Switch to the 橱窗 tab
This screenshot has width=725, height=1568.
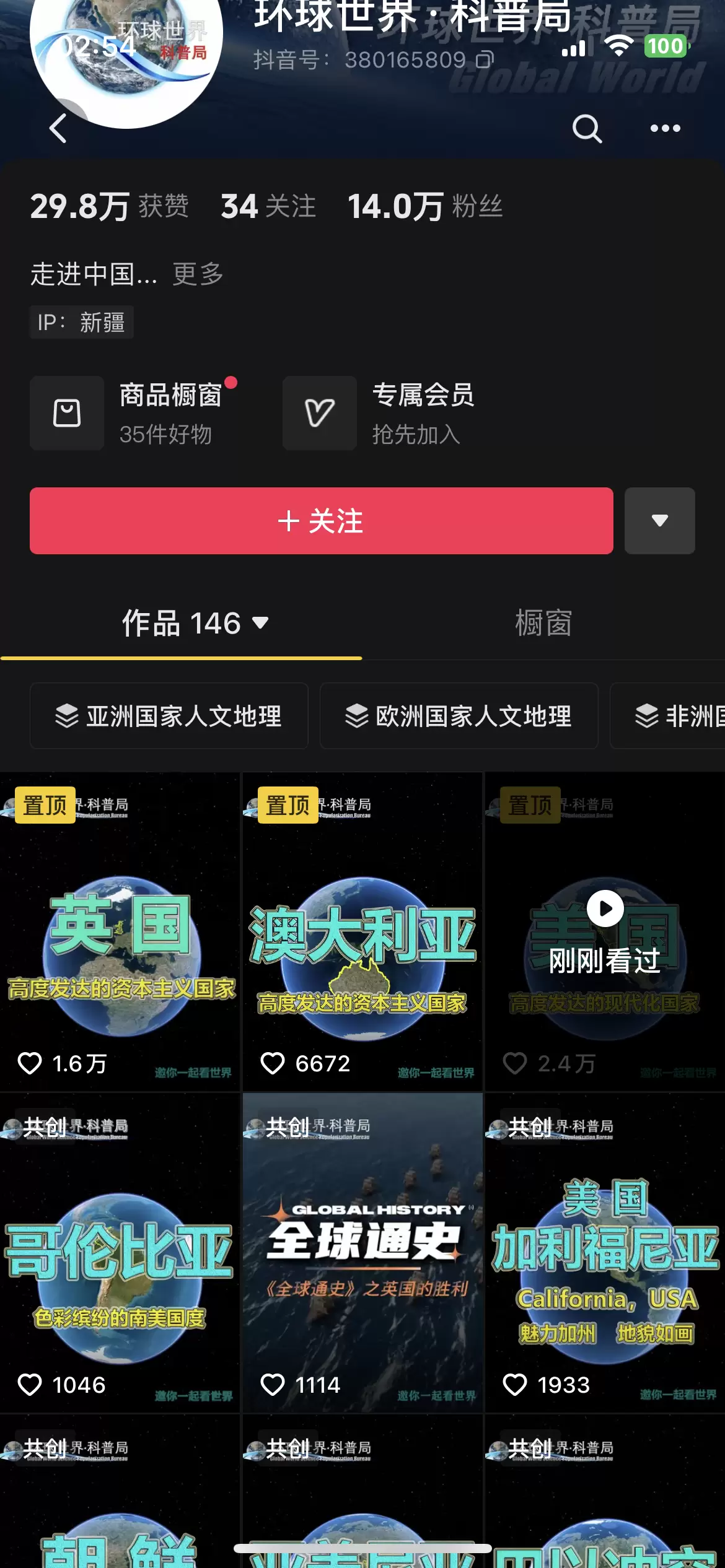pyautogui.click(x=543, y=624)
